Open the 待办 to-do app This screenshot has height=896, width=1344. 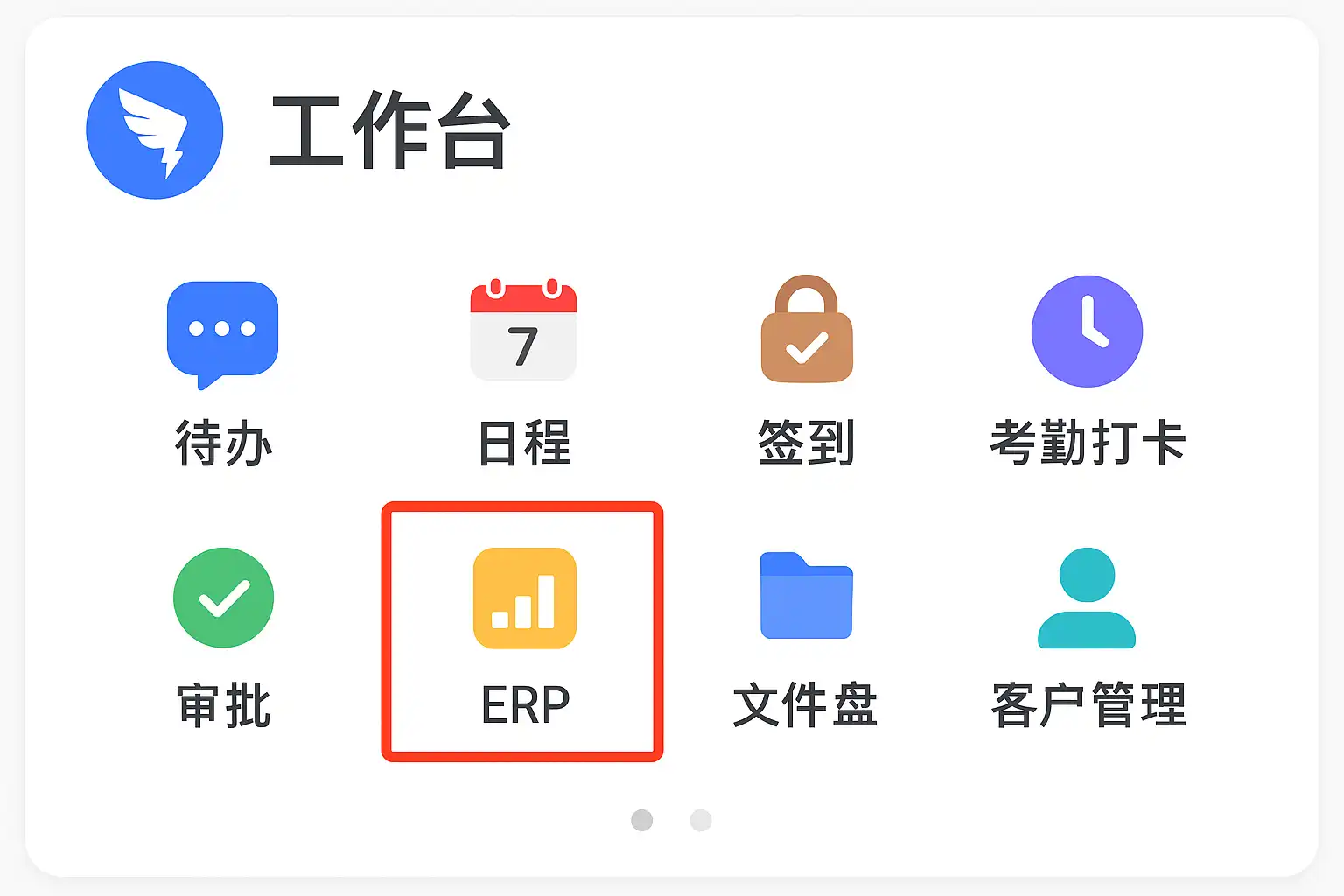[222, 334]
